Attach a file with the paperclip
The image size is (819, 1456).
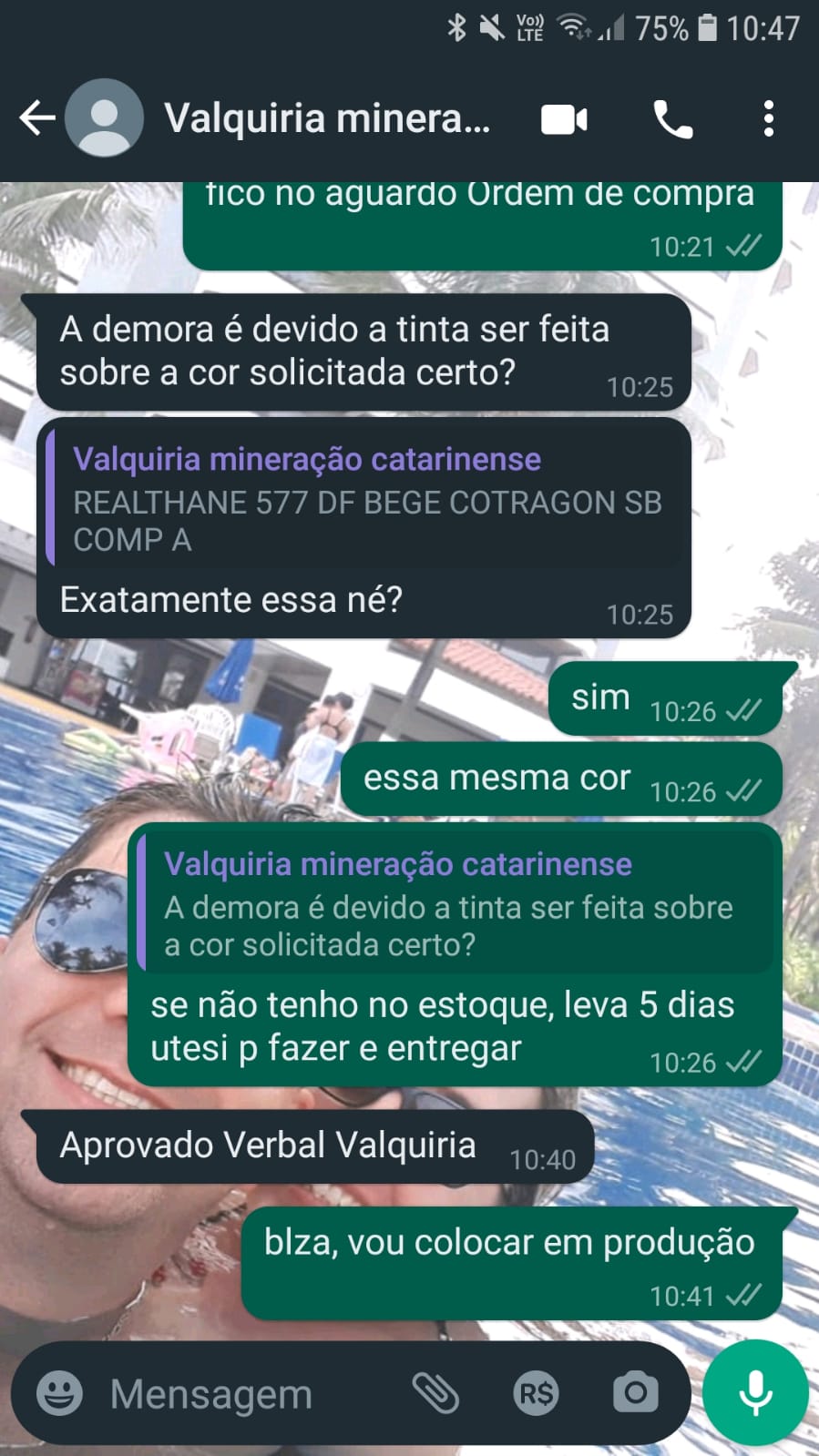pos(435,1393)
